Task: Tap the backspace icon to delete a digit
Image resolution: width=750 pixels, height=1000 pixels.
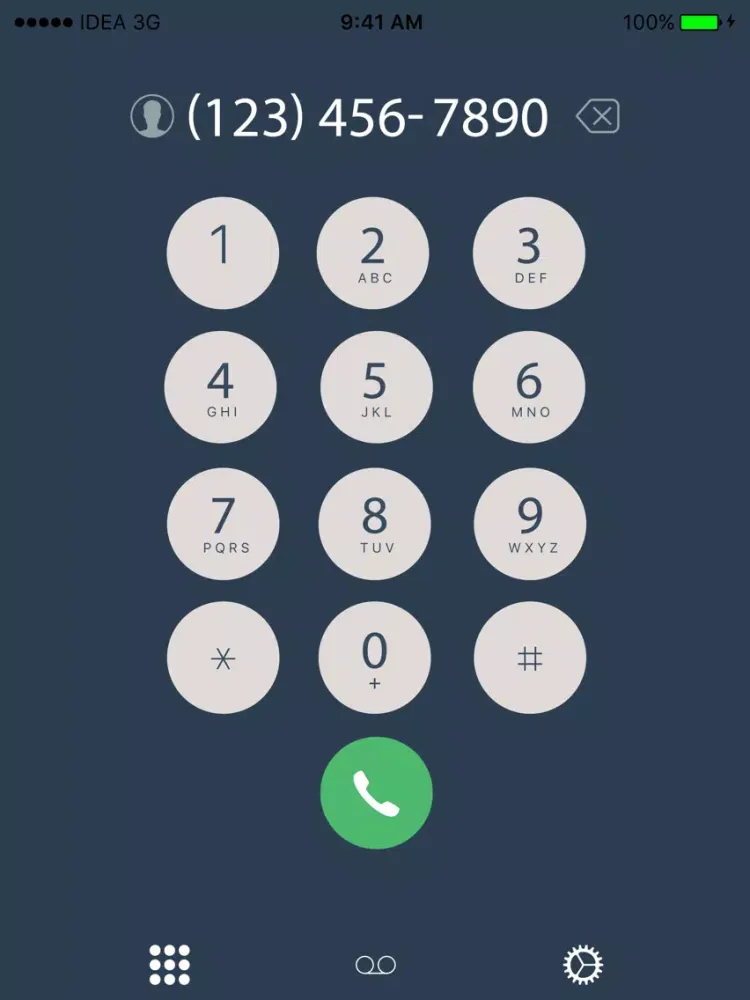Action: click(598, 118)
